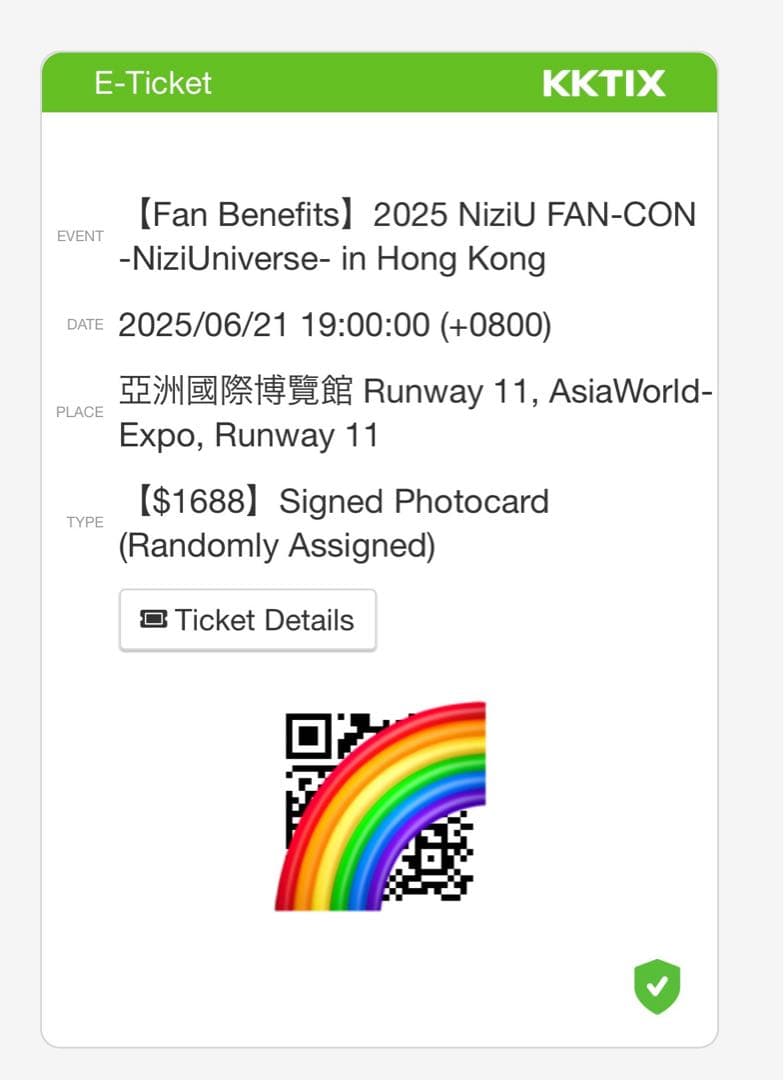The height and width of the screenshot is (1080, 784).
Task: Click the E-Ticket header label
Action: pos(151,84)
